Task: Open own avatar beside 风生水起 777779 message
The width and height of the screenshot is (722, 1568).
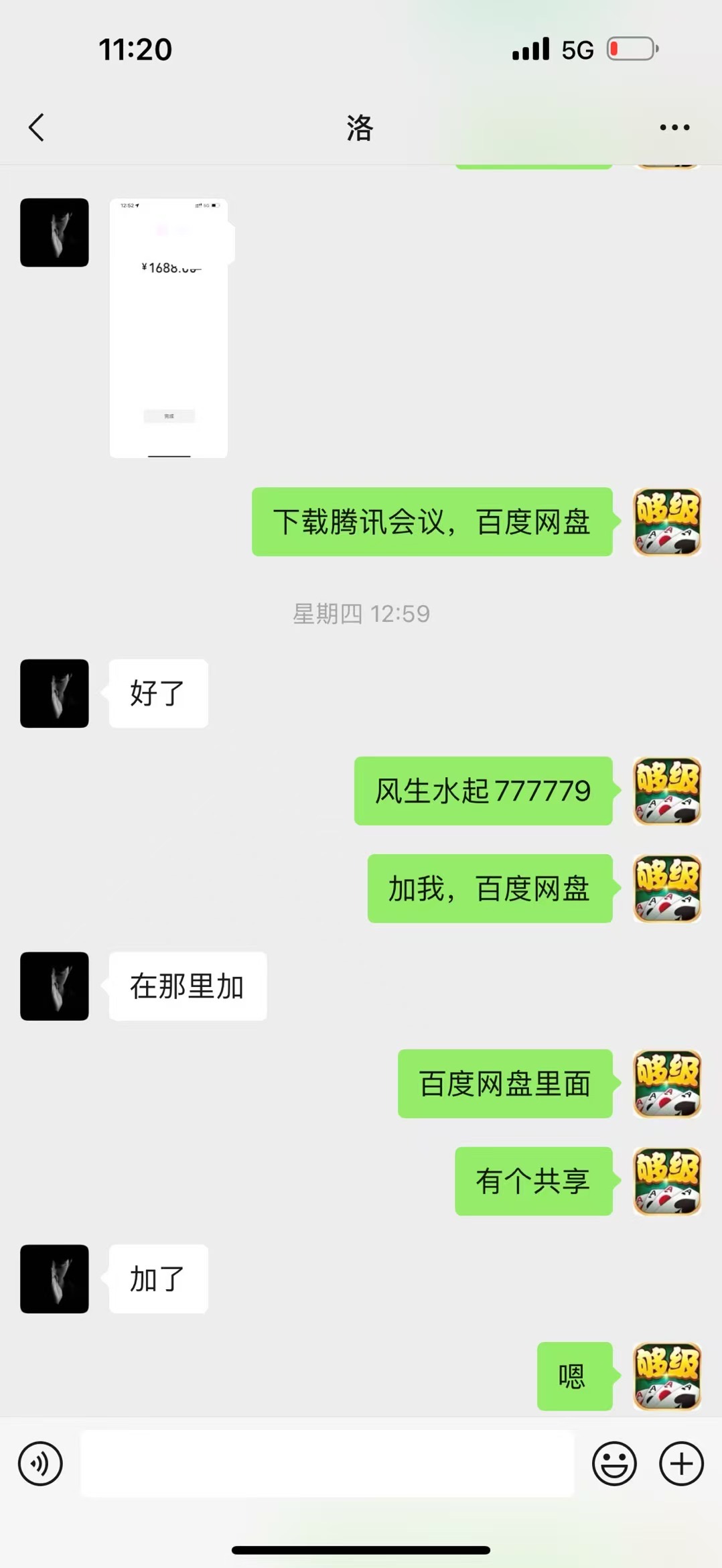Action: tap(667, 791)
